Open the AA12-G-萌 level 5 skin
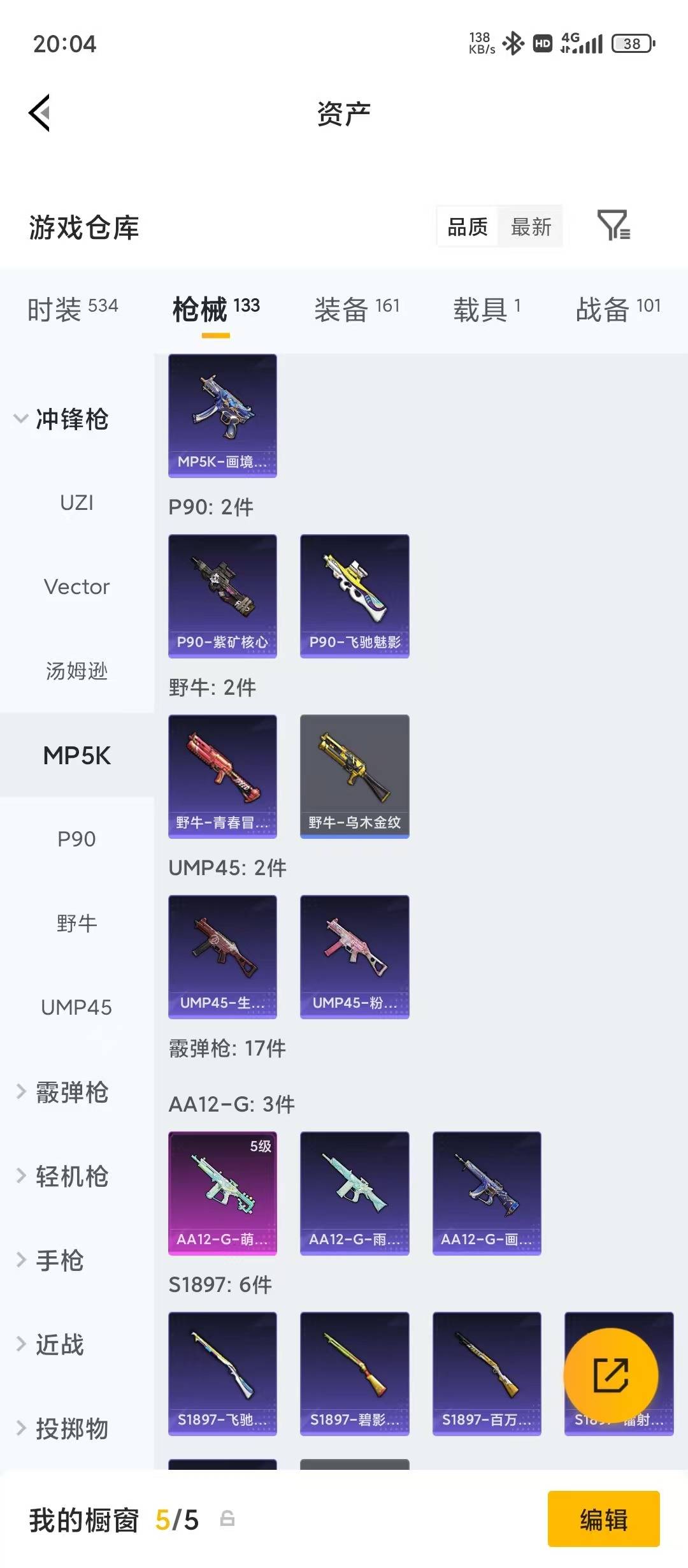Image resolution: width=688 pixels, height=1568 pixels. pos(222,1192)
